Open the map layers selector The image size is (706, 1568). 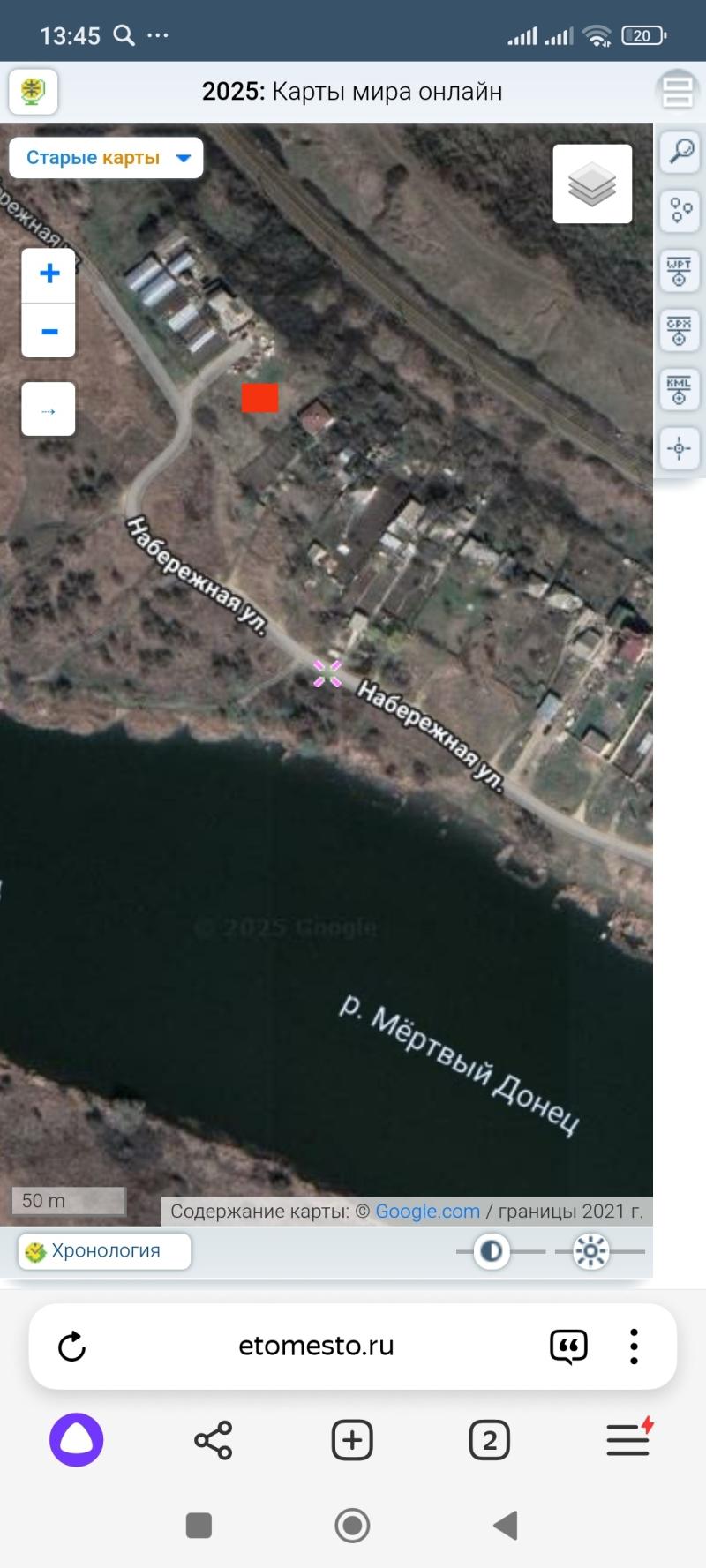coord(592,184)
